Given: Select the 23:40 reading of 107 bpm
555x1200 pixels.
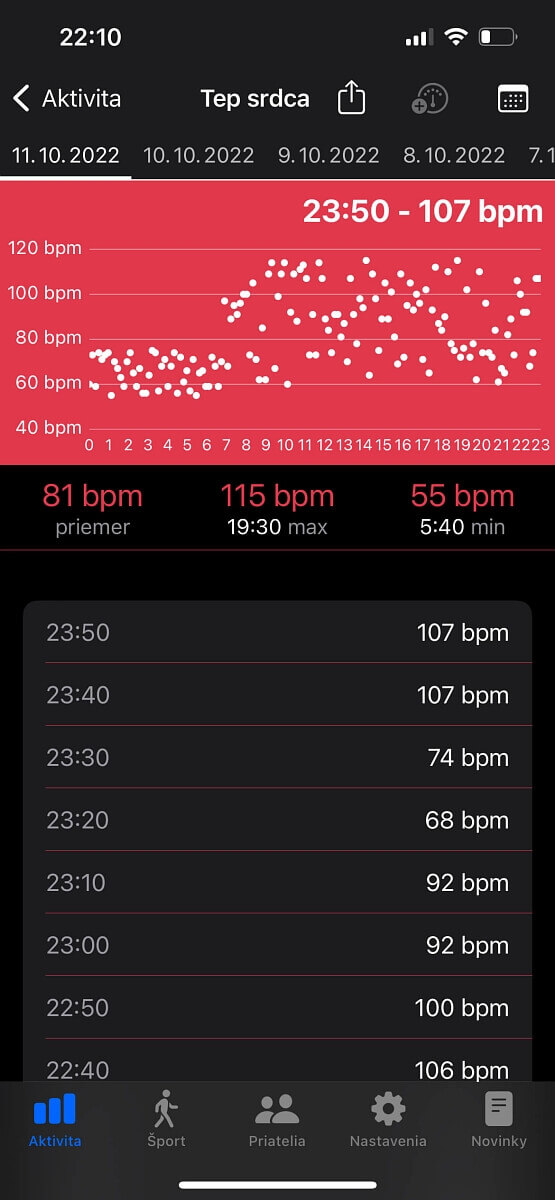Looking at the screenshot, I should coord(277,694).
